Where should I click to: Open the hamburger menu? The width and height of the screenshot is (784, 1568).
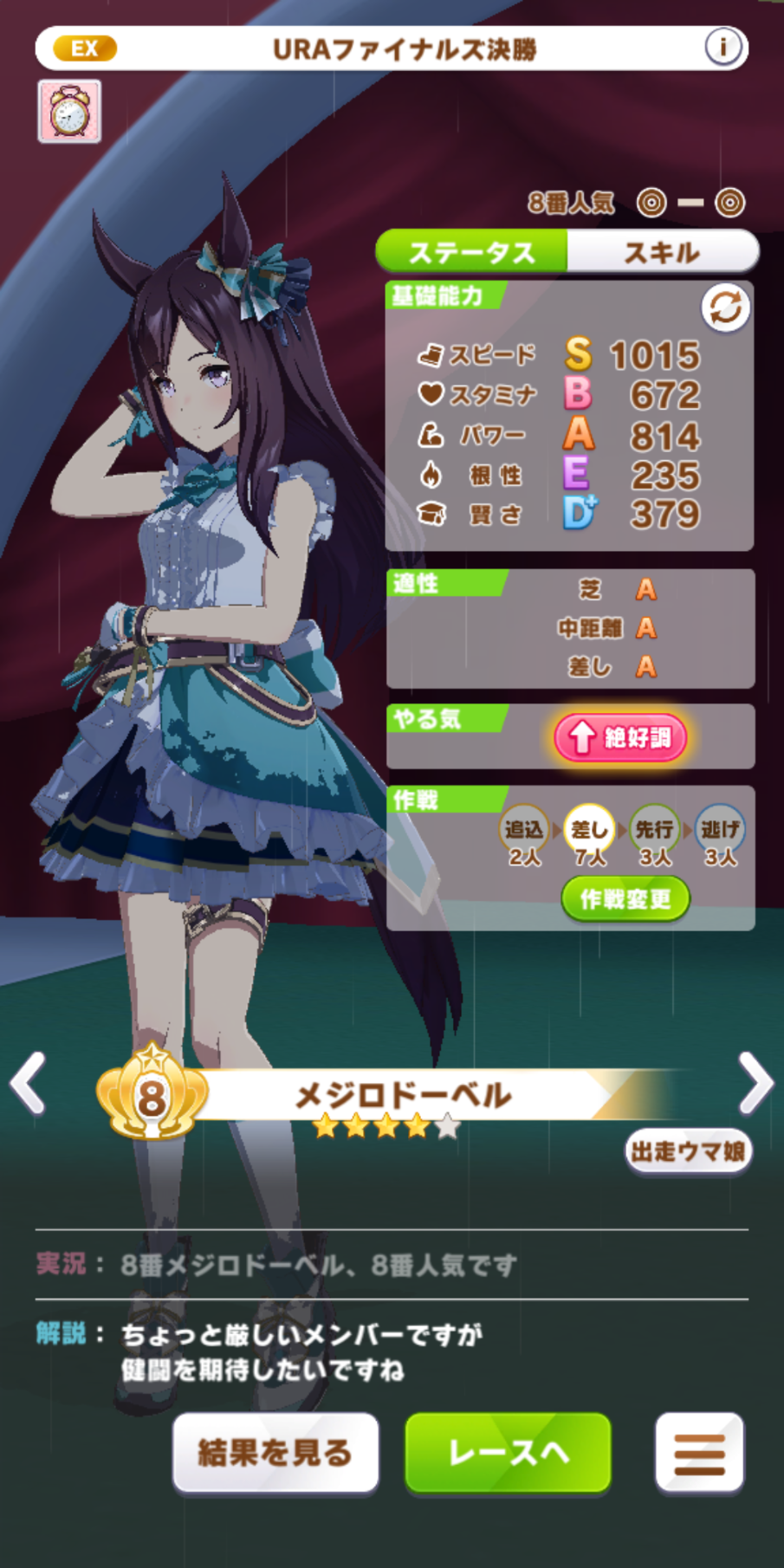[699, 1453]
